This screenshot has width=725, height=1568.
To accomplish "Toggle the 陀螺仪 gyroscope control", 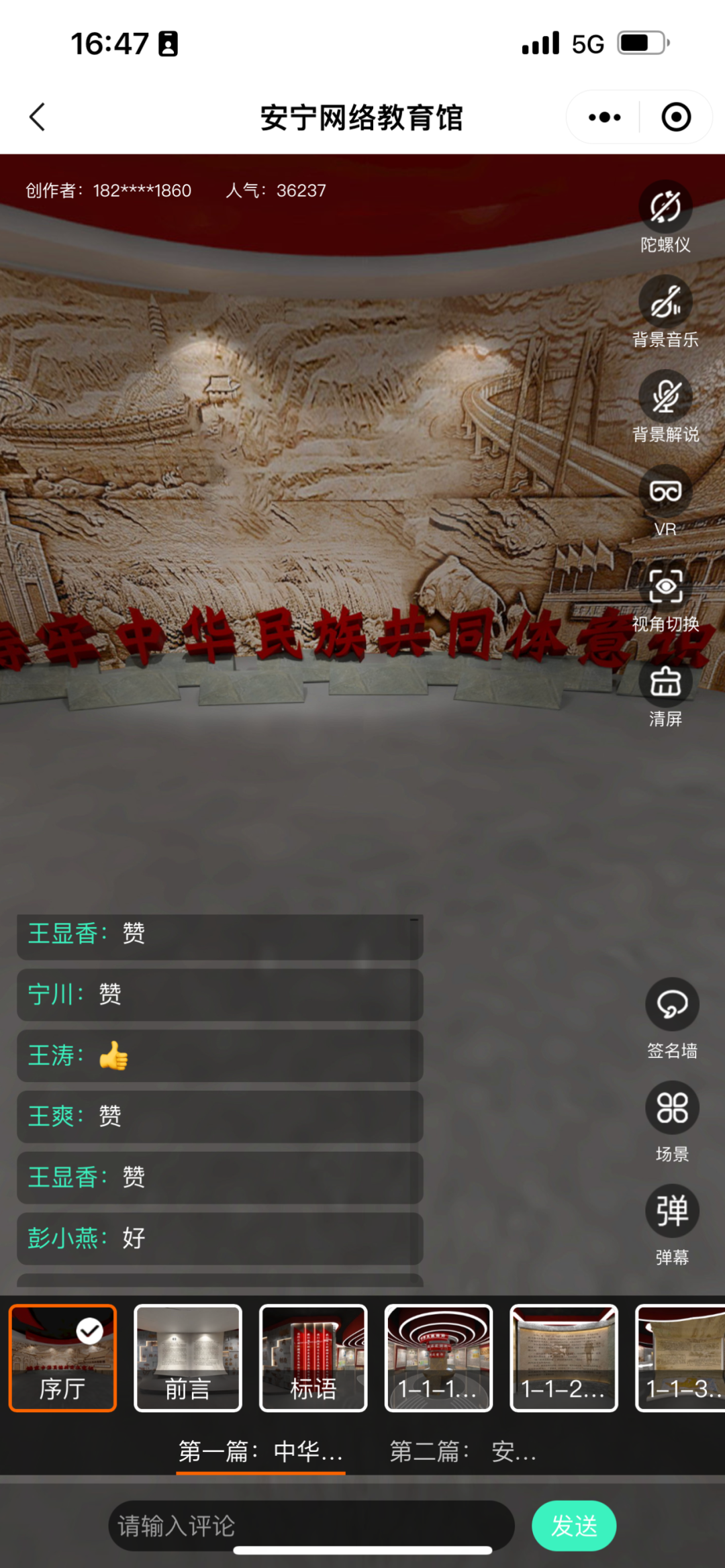I will (x=665, y=217).
